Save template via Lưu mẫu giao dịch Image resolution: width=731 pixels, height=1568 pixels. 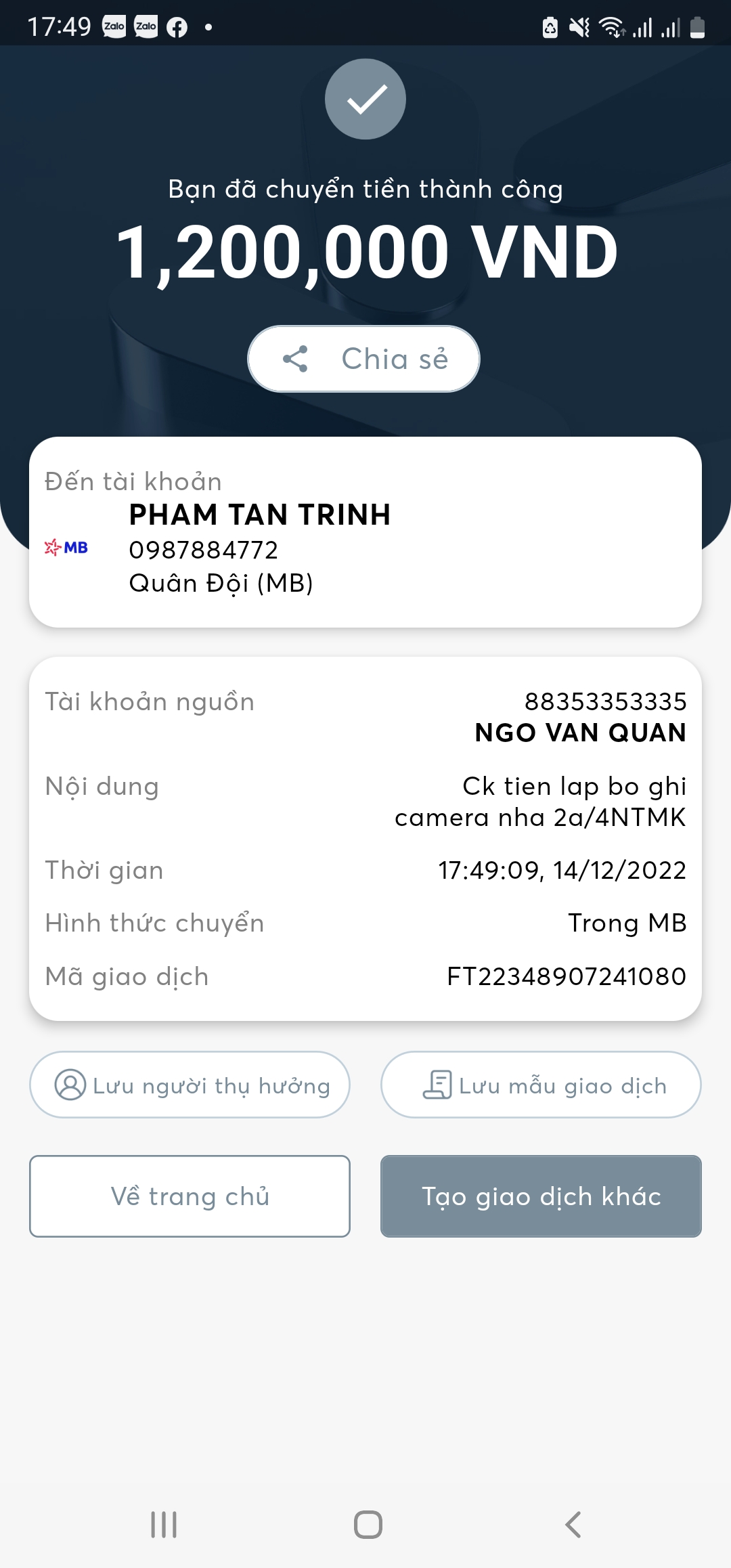[x=541, y=1085]
